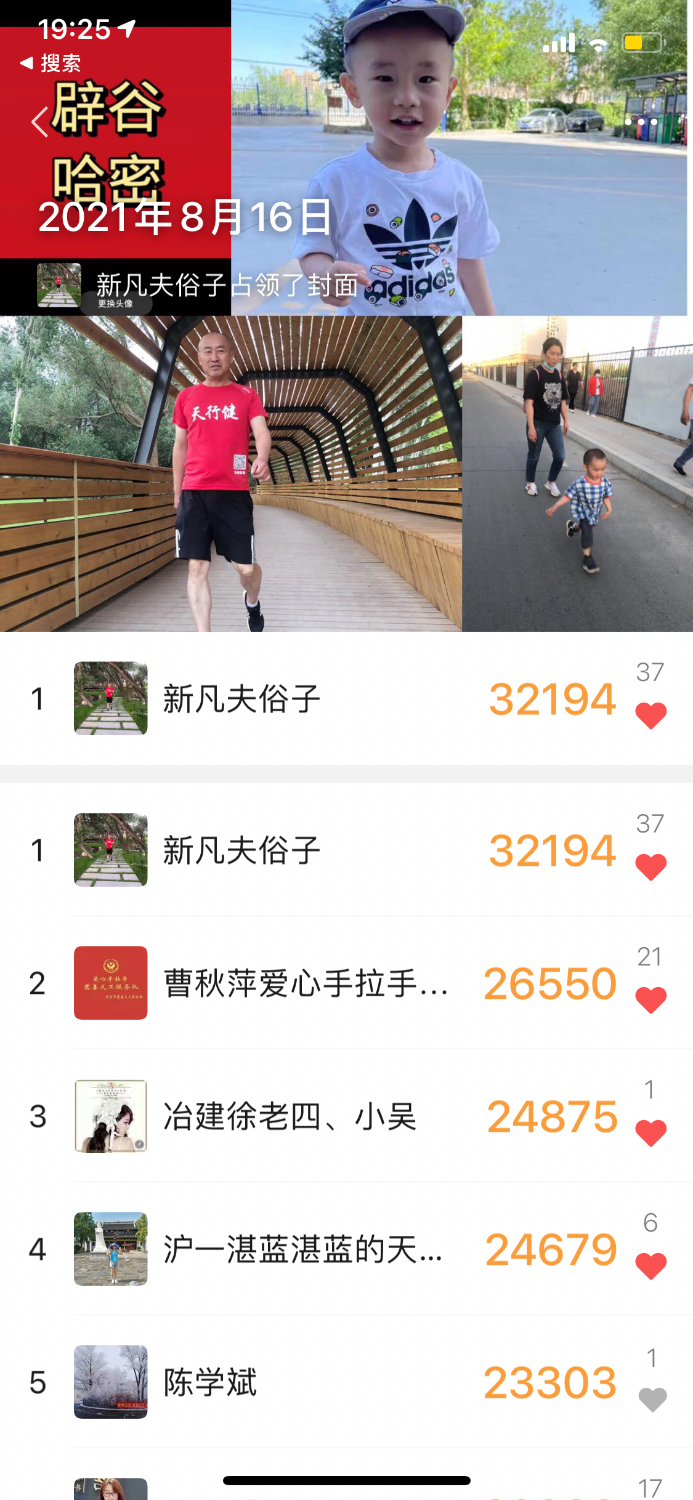View 陈学斌's step details
Image resolution: width=693 pixels, height=1500 pixels.
coord(300,1383)
